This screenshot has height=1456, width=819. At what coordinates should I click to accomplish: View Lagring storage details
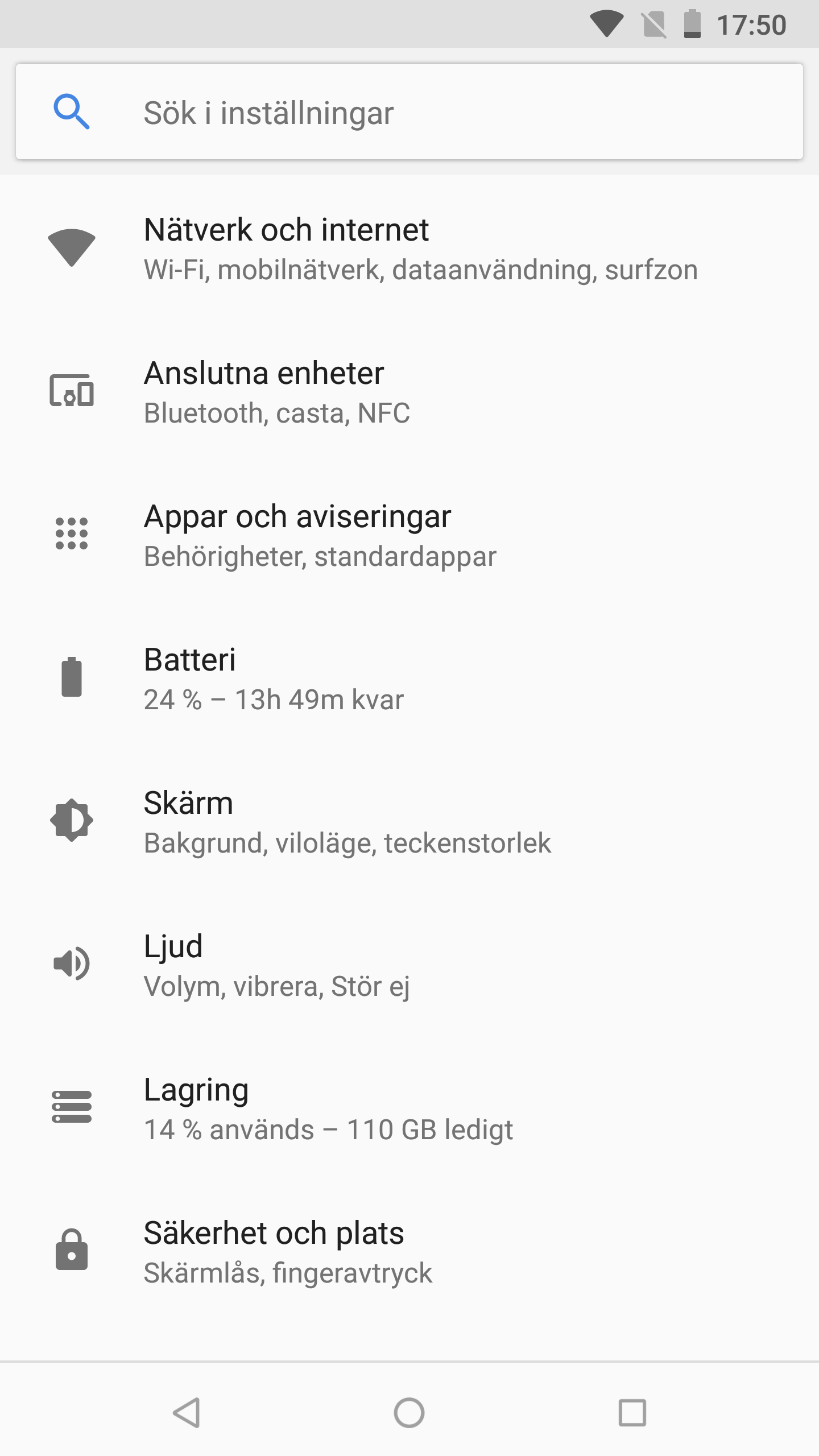409,1108
